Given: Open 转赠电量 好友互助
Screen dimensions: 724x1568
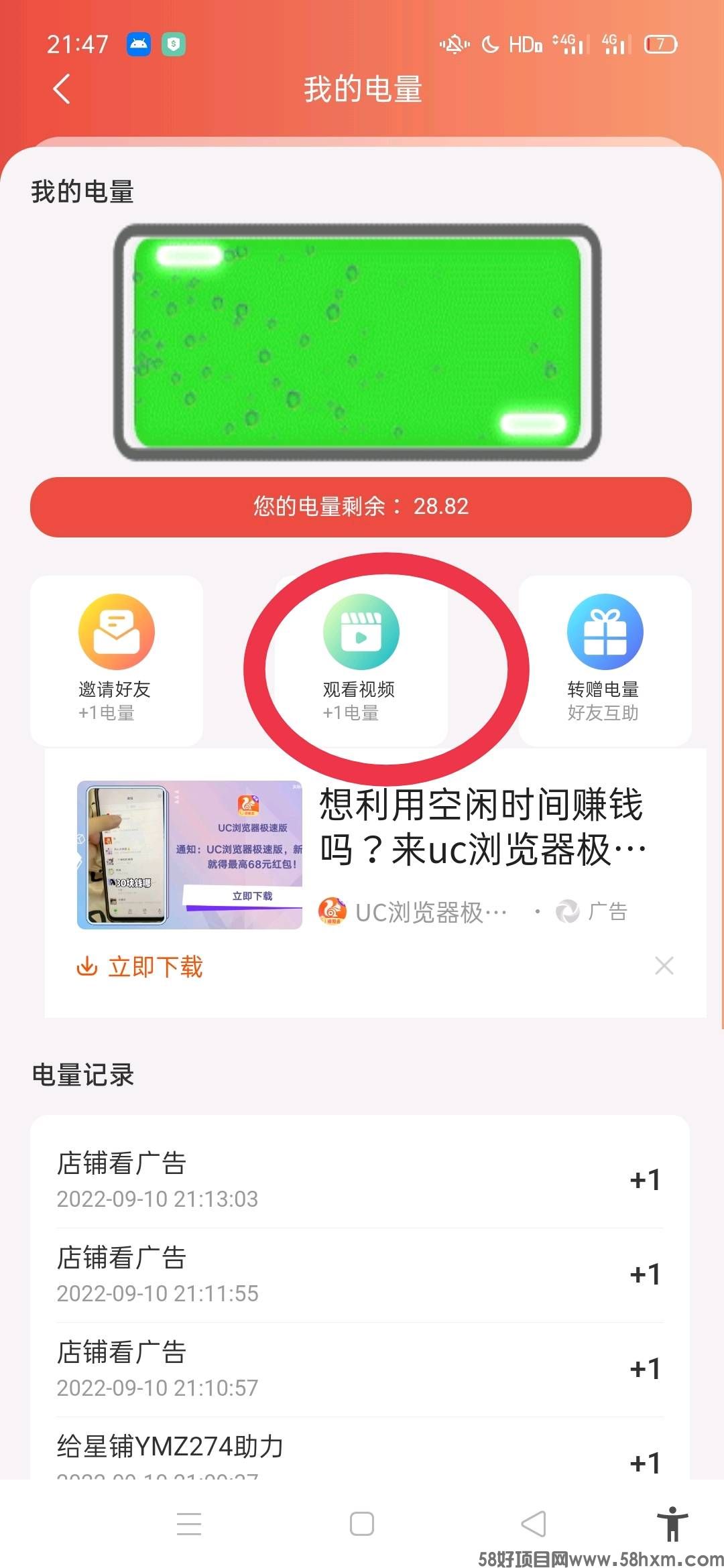Looking at the screenshot, I should point(605,660).
